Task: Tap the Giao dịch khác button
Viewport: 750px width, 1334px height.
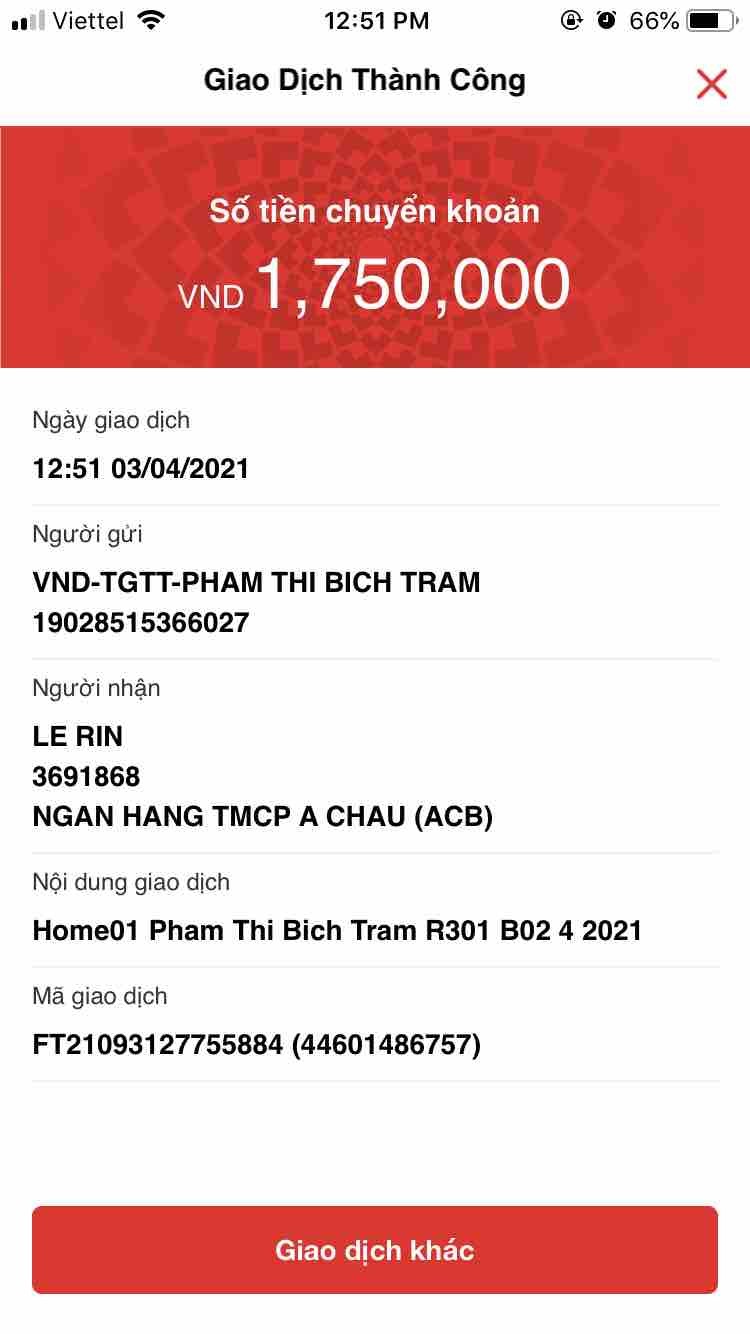Action: [375, 1250]
